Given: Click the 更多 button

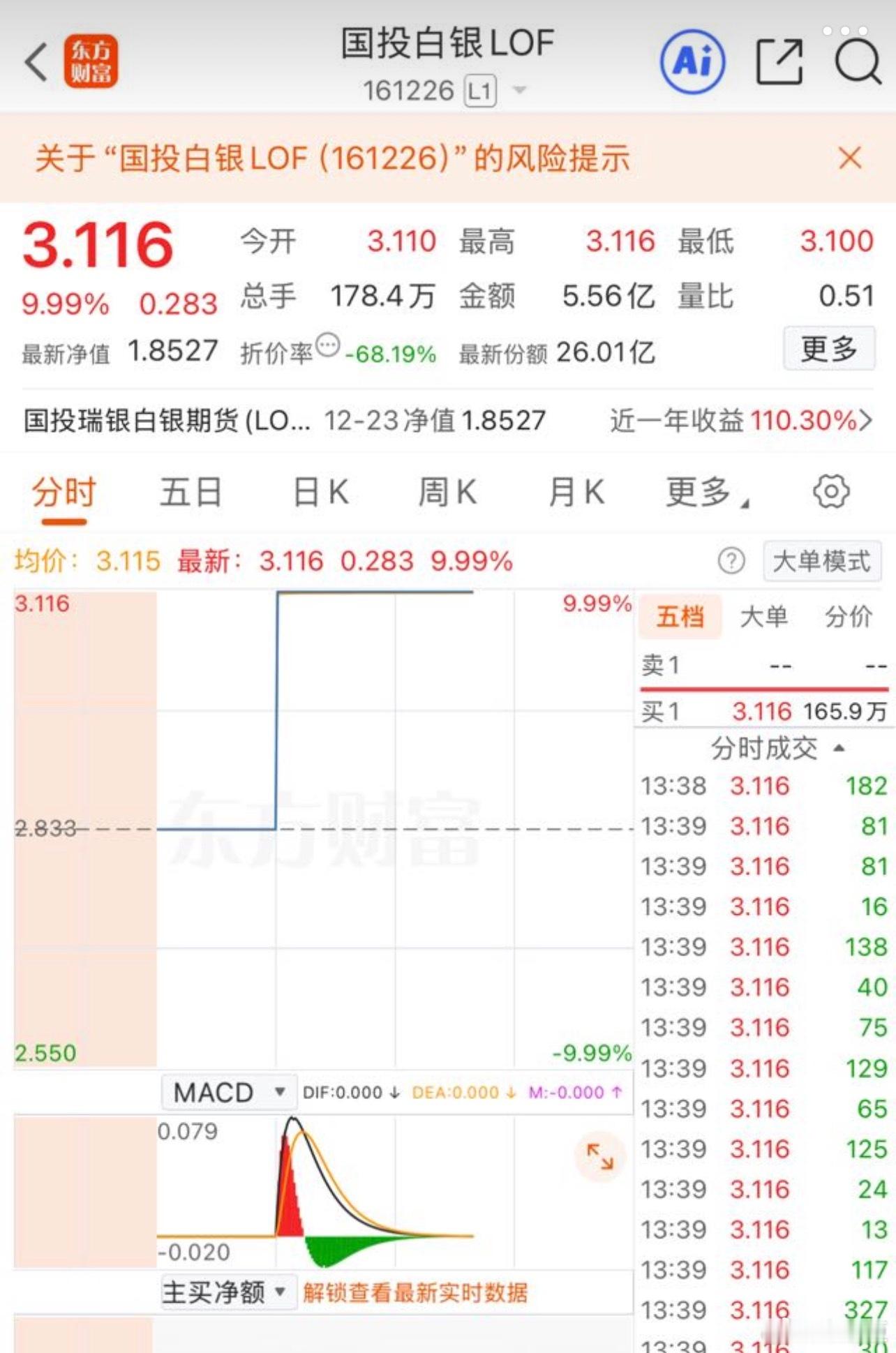Looking at the screenshot, I should 829,349.
